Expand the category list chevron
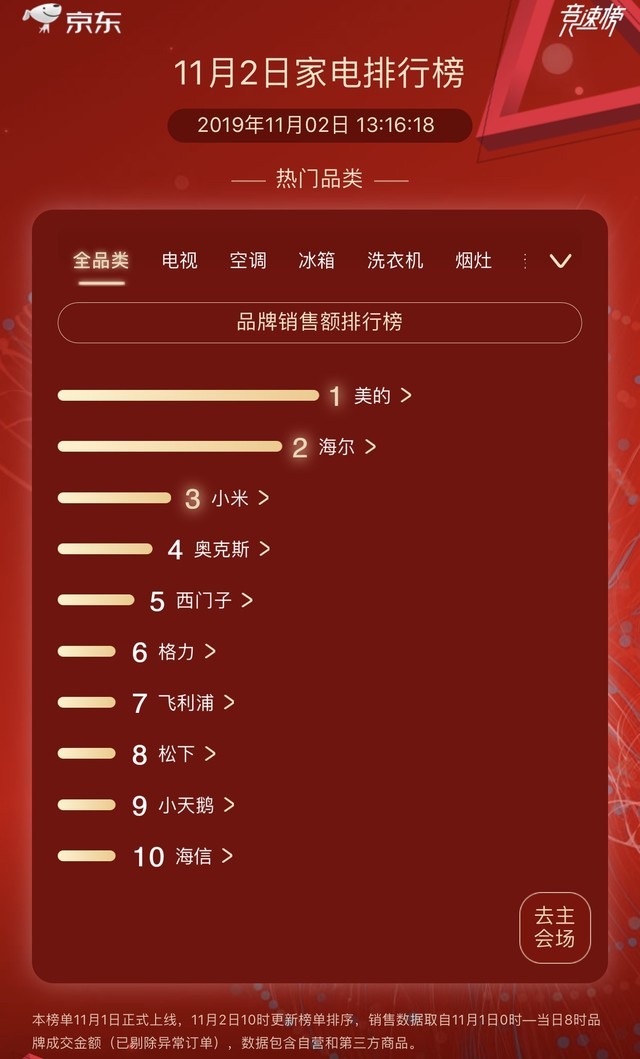The image size is (640, 1059). point(560,261)
